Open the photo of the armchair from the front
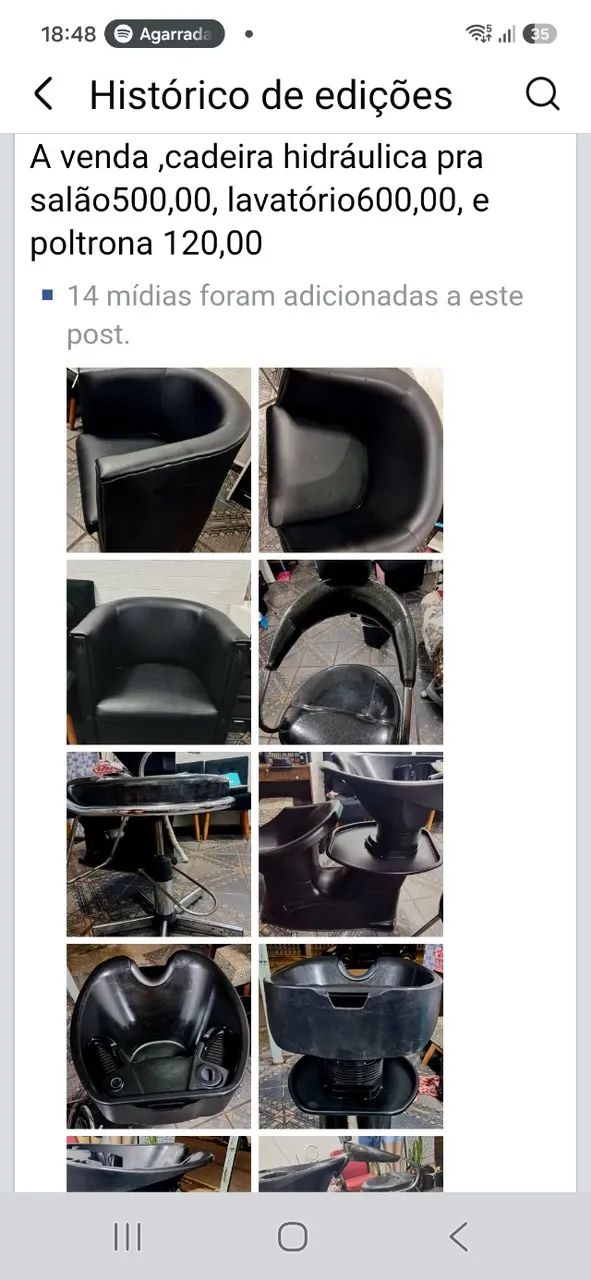 [159, 652]
